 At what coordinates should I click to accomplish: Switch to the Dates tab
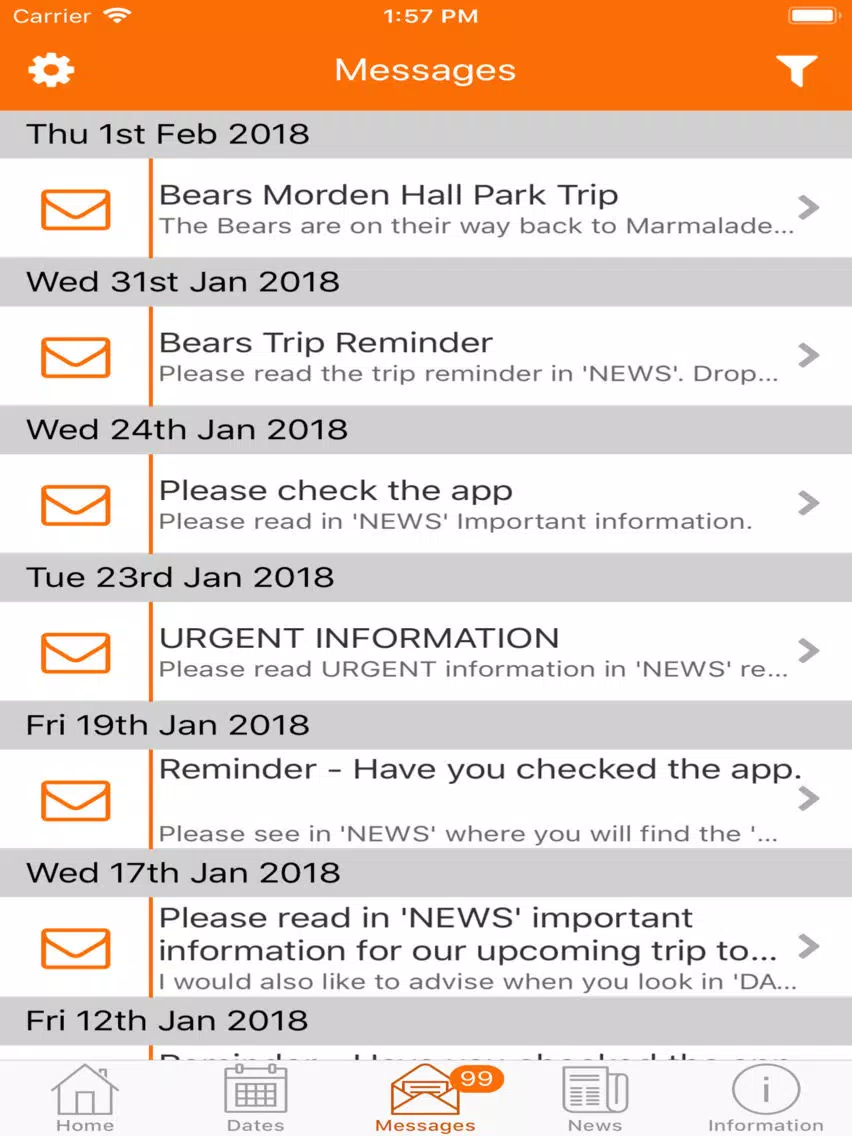coord(255,1098)
